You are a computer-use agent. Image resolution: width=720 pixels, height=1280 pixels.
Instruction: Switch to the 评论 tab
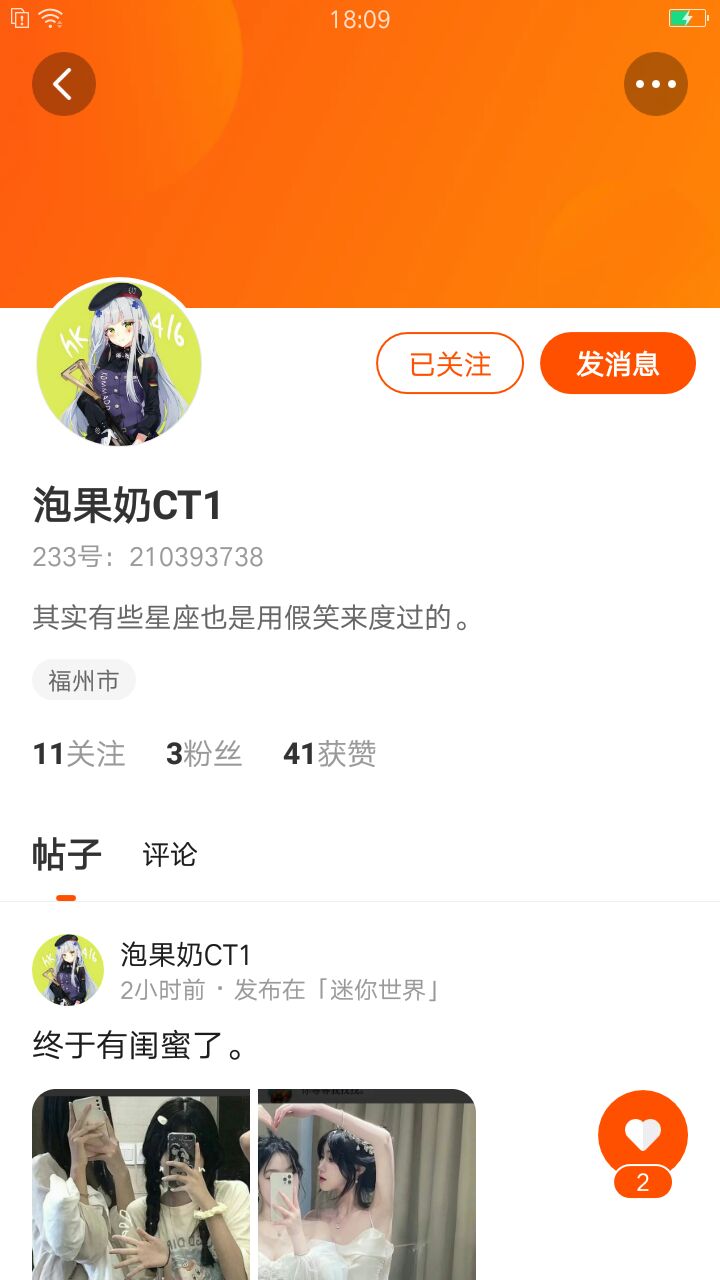pyautogui.click(x=169, y=855)
